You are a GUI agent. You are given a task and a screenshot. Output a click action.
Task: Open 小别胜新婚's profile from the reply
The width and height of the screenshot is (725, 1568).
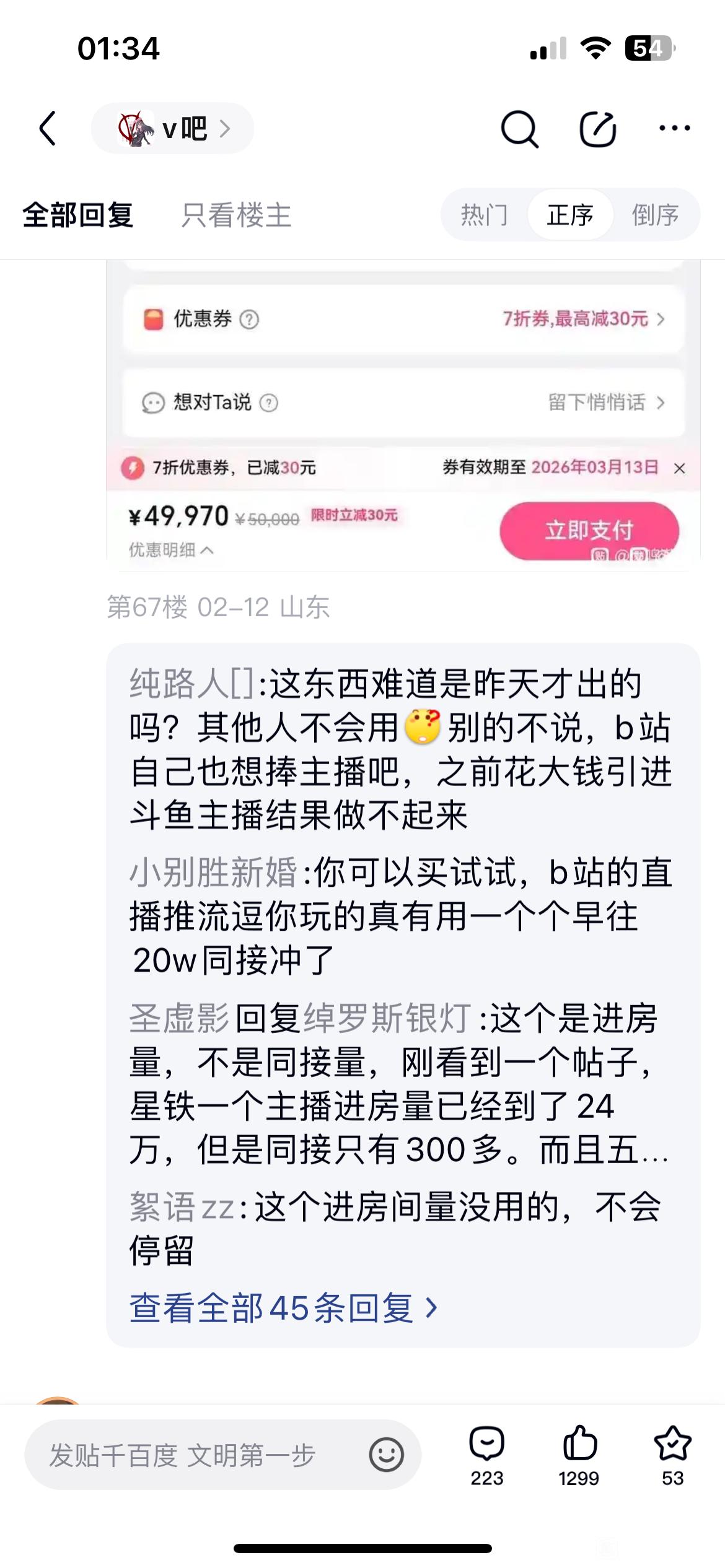pyautogui.click(x=214, y=873)
